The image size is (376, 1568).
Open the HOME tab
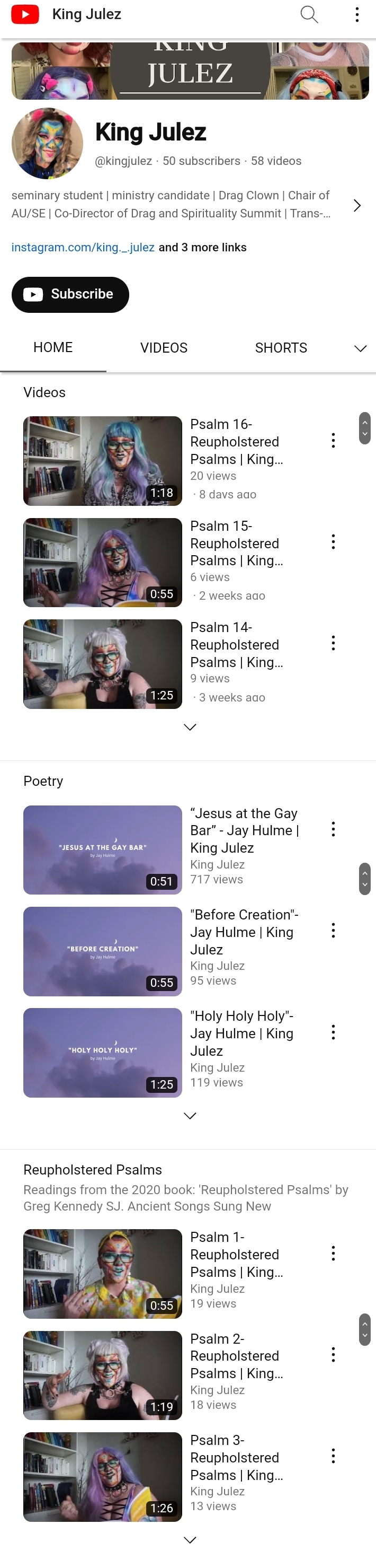click(x=53, y=347)
